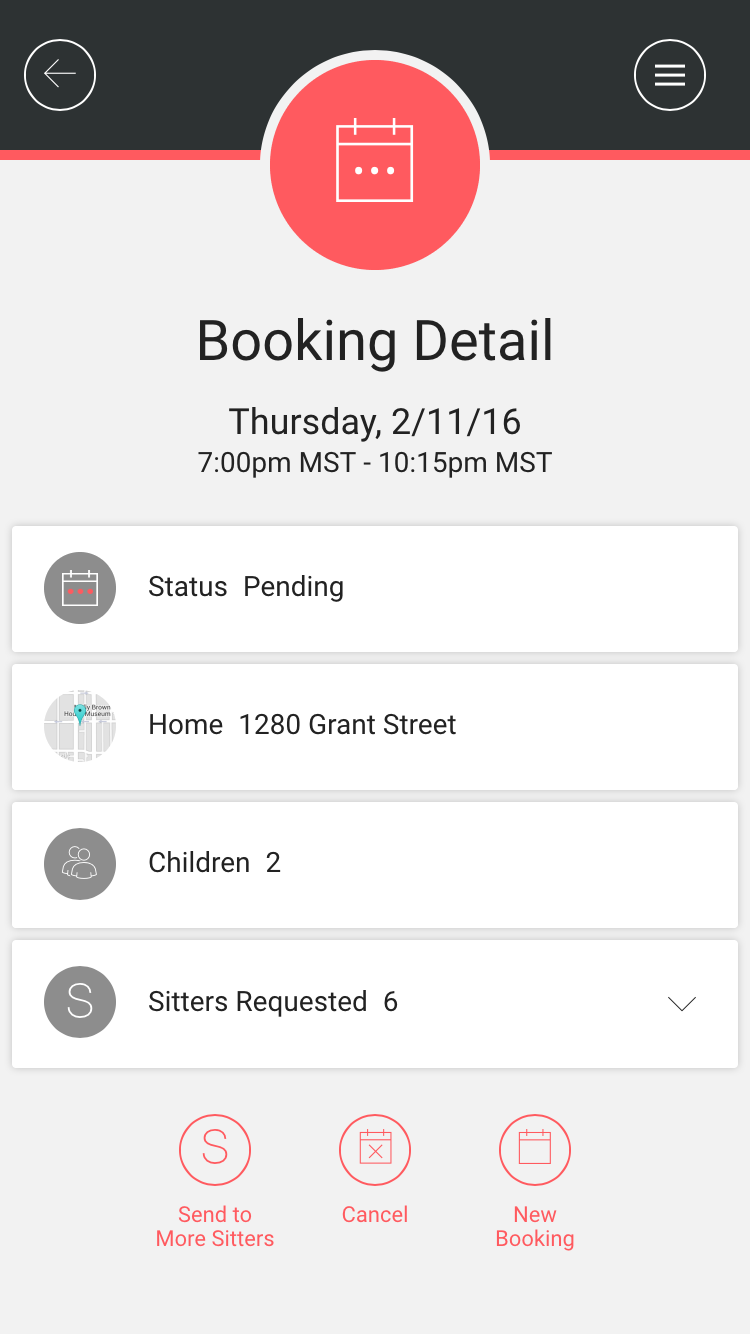Screen dimensions: 750x1334
Task: Tap the crossed-out calendar Cancel icon
Action: tap(375, 1149)
